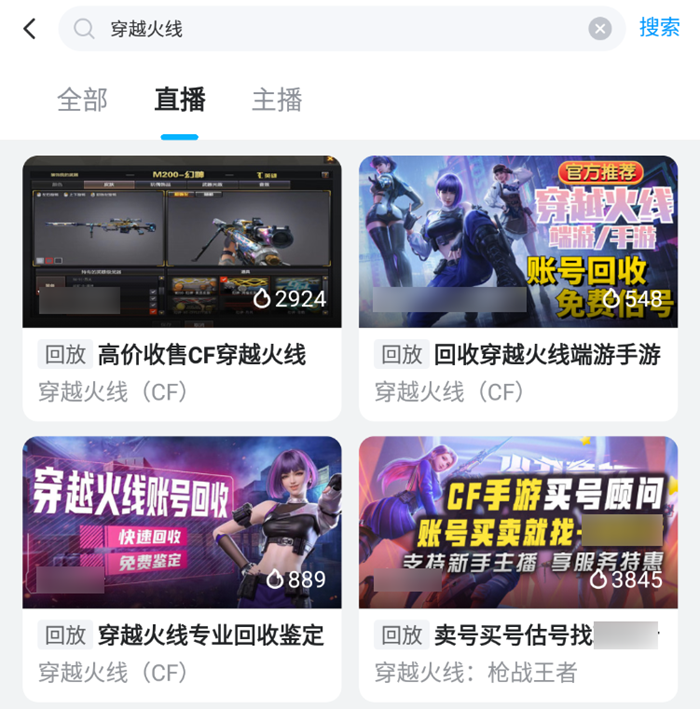Viewport: 700px width, 709px height.
Task: Switch to the 全部 tab
Action: click(x=82, y=100)
